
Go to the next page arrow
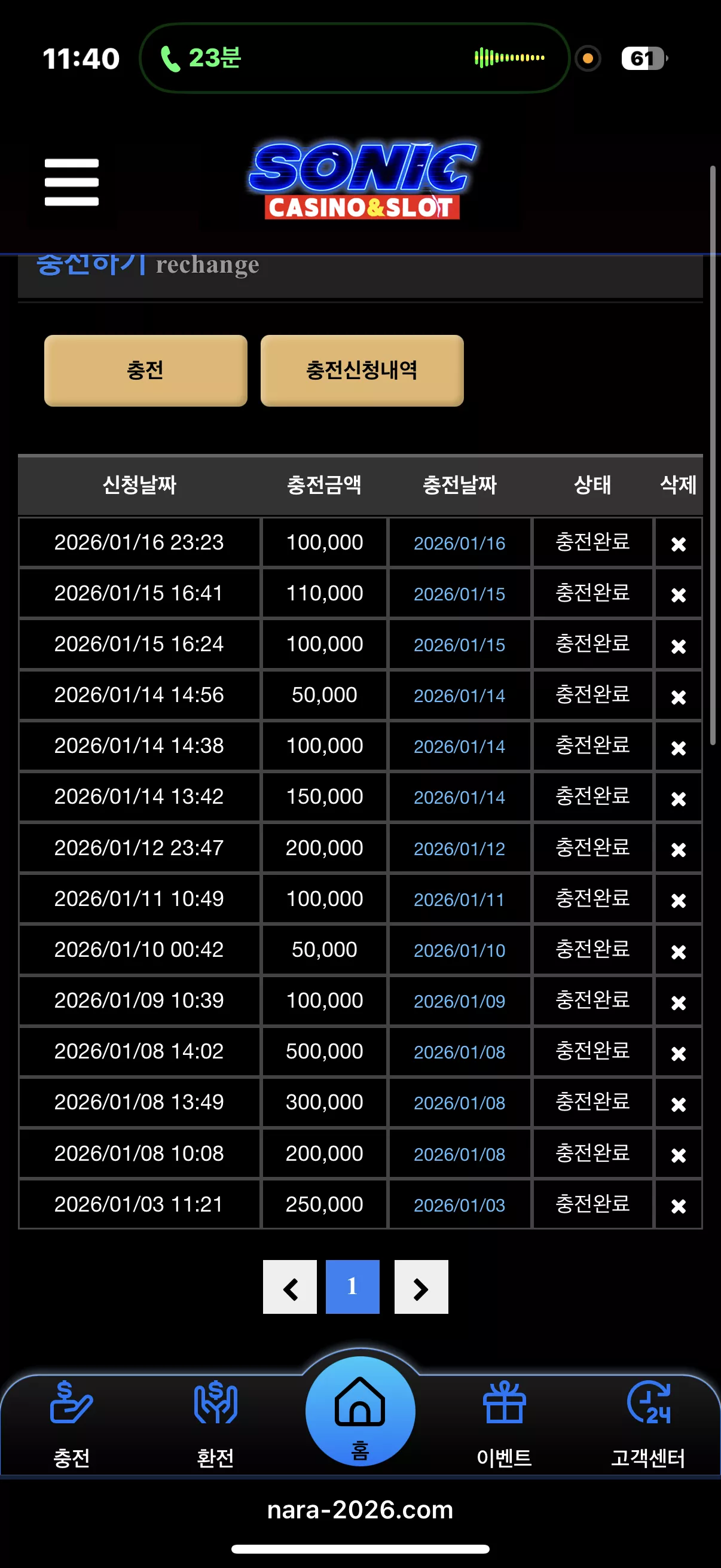pyautogui.click(x=421, y=1287)
